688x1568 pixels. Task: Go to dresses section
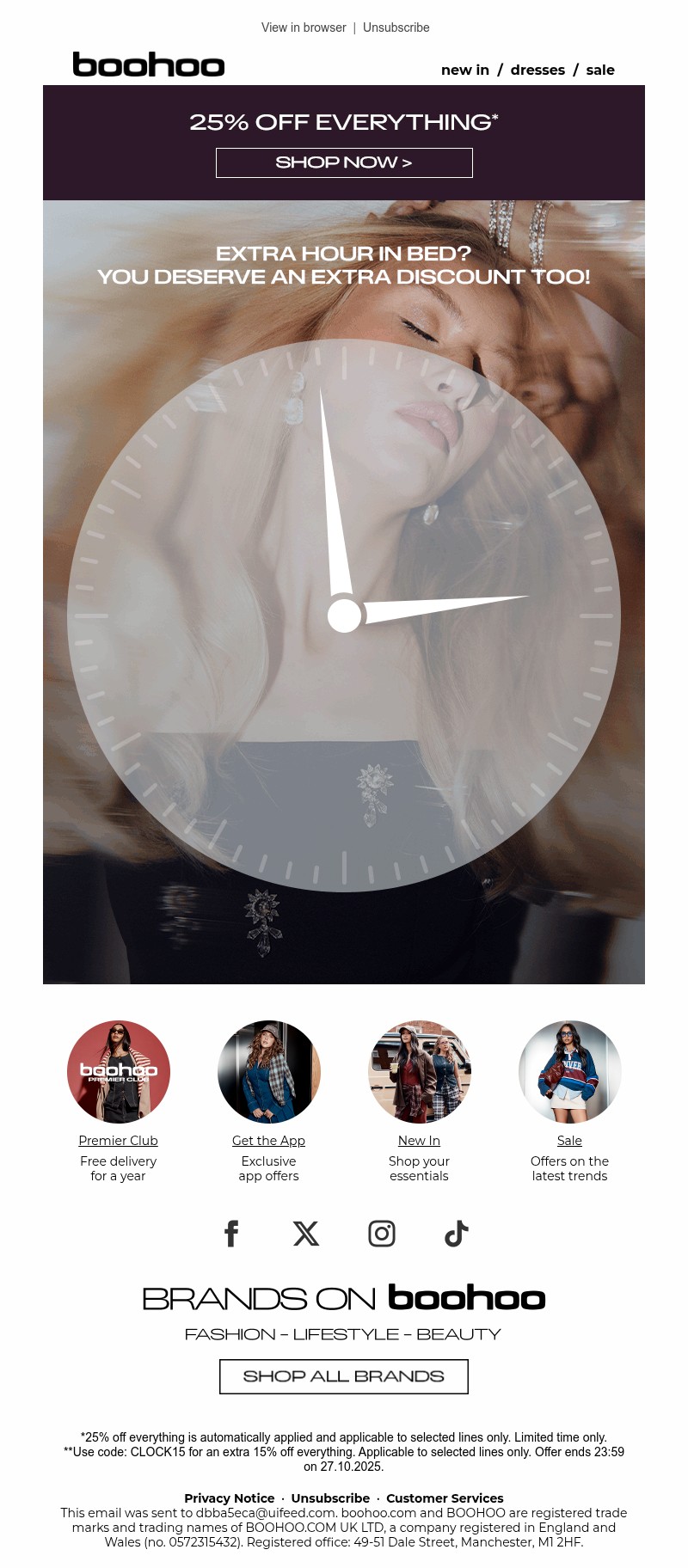click(x=537, y=70)
